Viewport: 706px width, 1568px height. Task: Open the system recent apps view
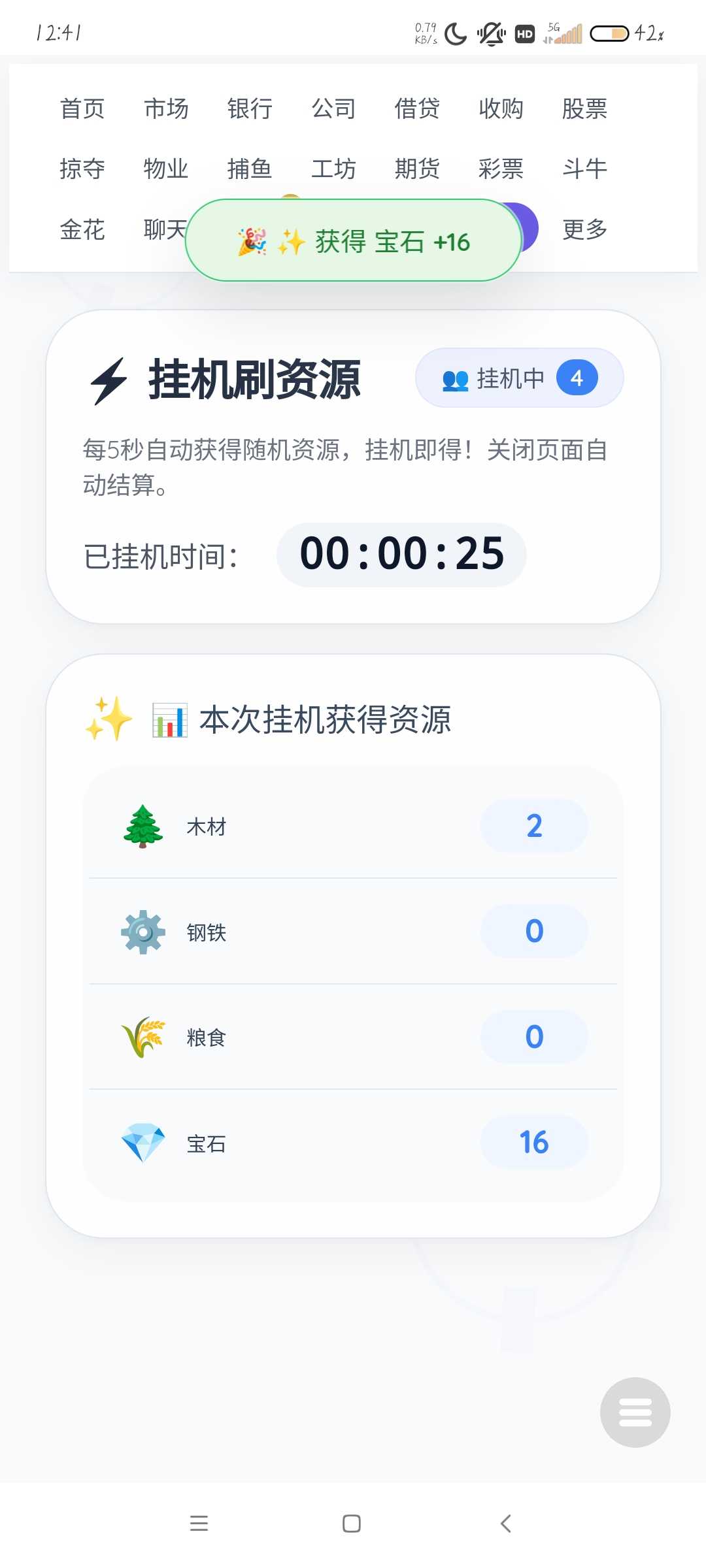[x=199, y=1524]
